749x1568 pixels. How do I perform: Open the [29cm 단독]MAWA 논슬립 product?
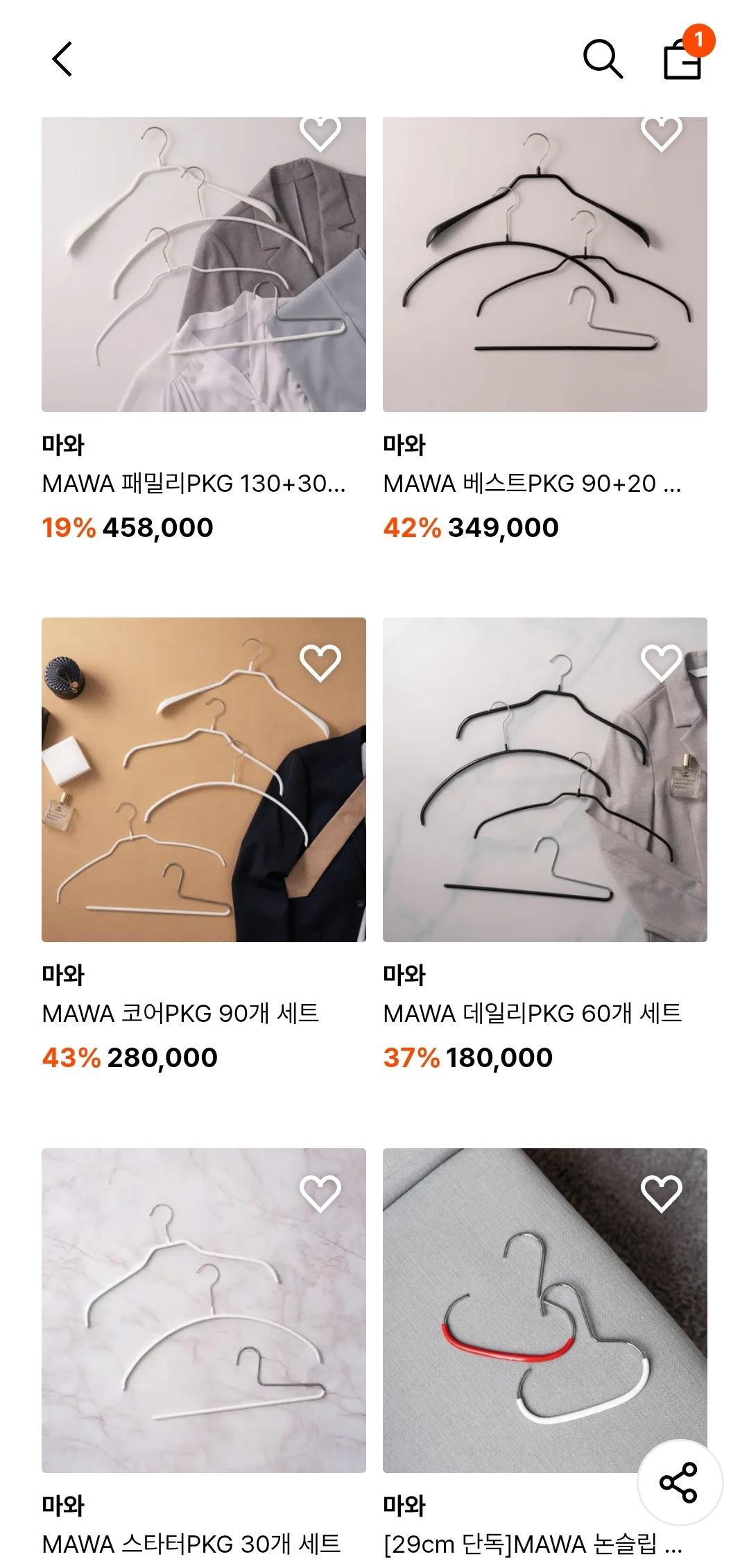click(x=545, y=1356)
